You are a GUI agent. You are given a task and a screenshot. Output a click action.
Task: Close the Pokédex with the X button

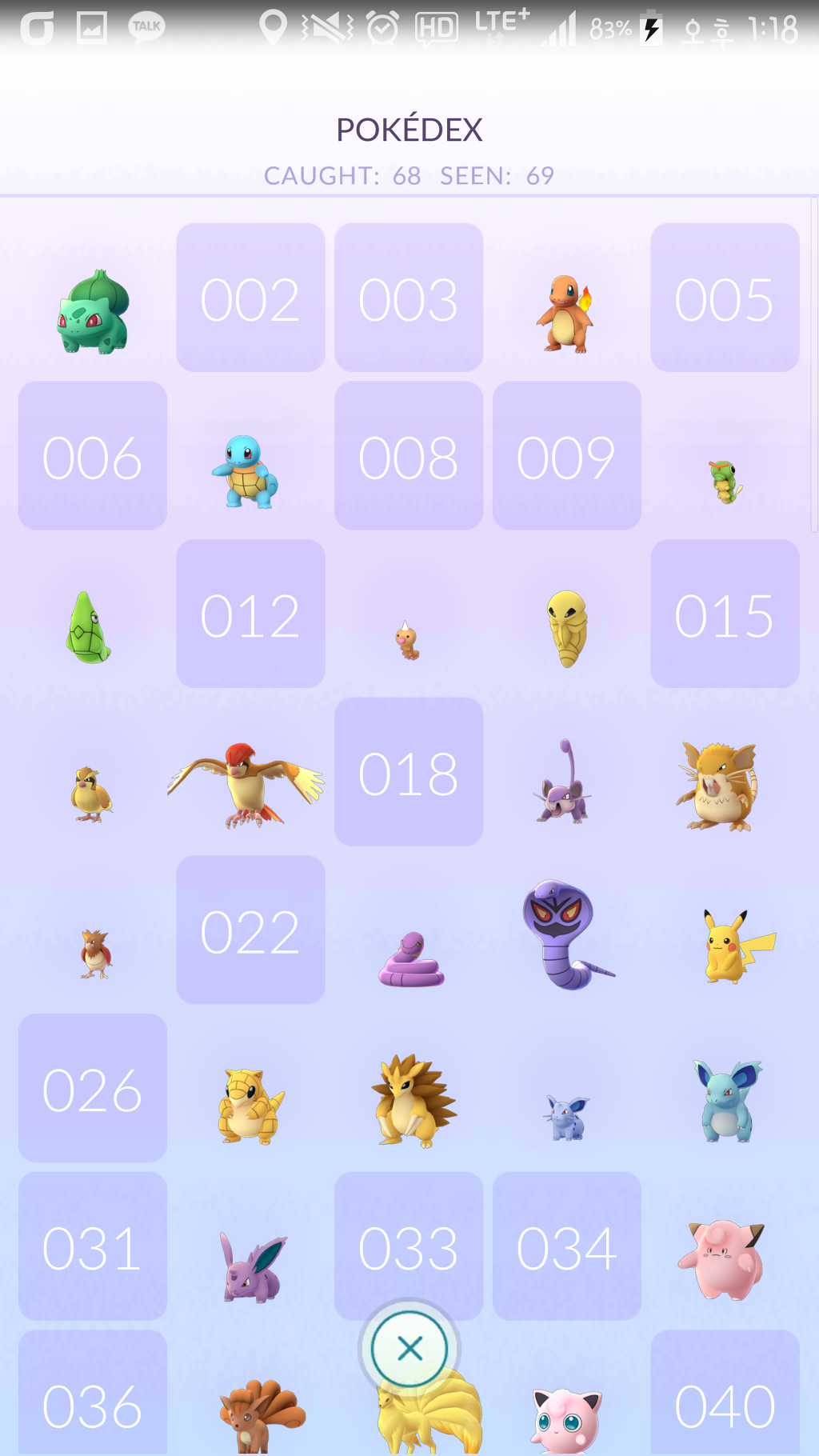tap(409, 1349)
